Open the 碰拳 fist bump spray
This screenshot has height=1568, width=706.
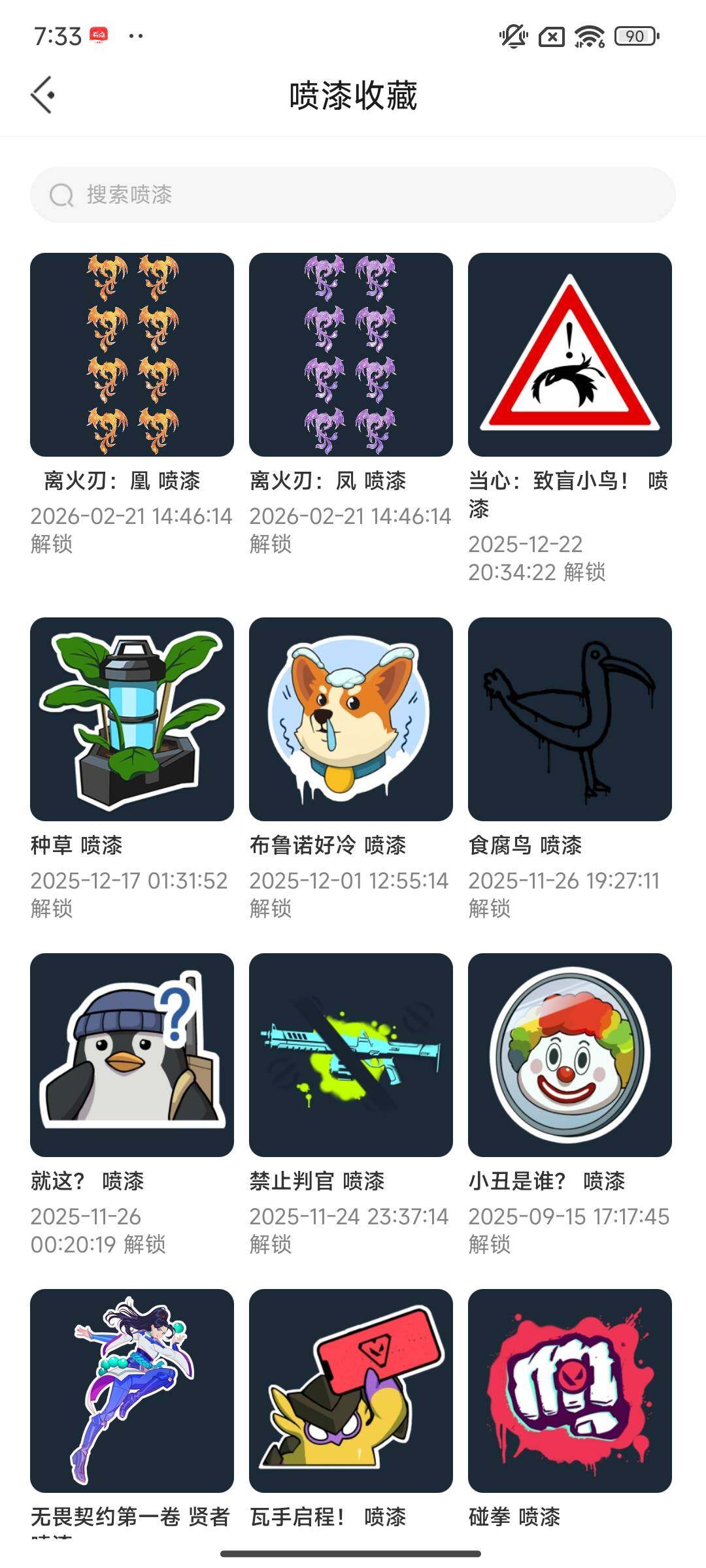coord(569,1398)
